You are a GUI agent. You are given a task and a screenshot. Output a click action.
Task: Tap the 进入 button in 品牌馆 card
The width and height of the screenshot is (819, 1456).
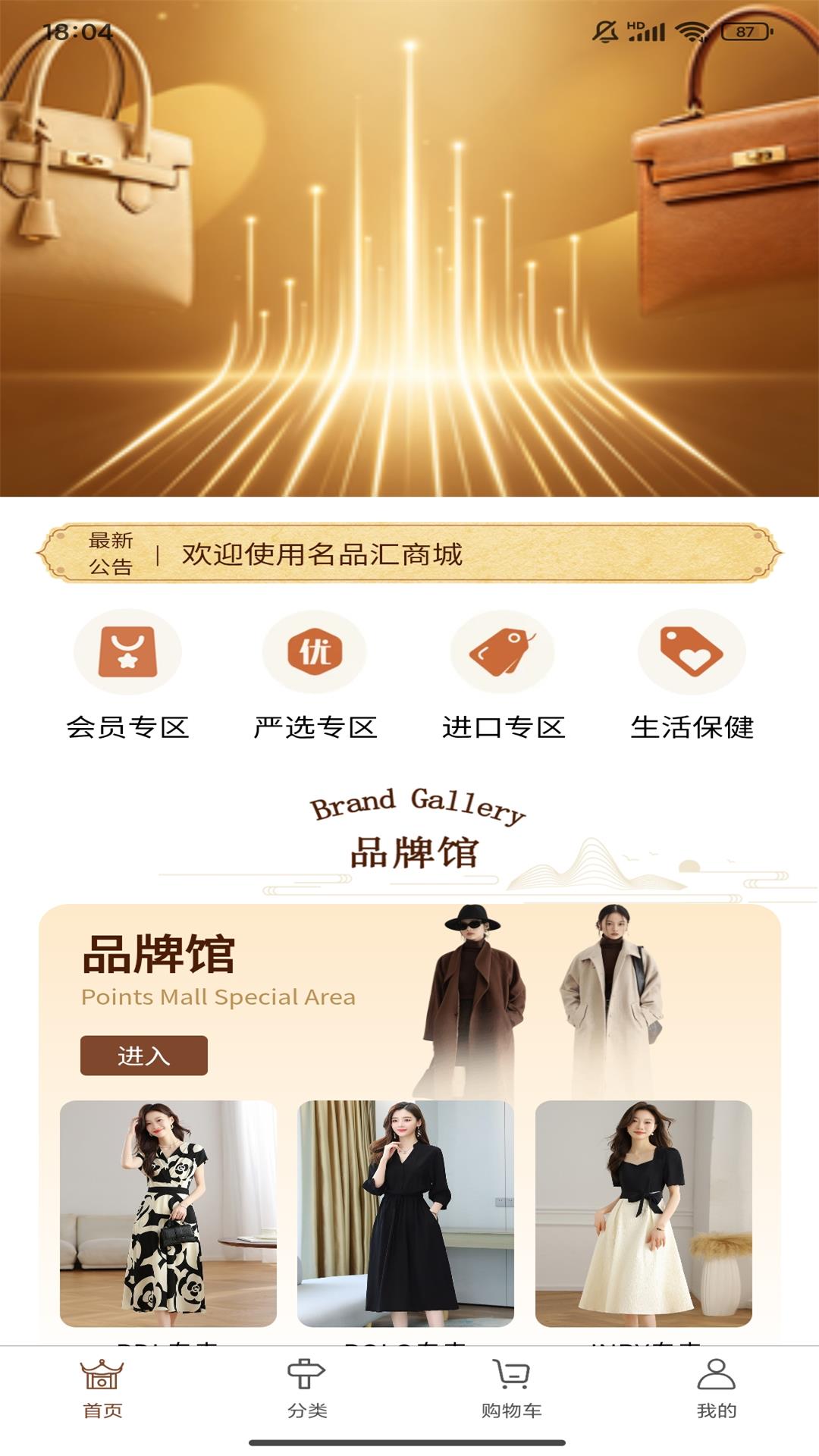pos(144,1055)
